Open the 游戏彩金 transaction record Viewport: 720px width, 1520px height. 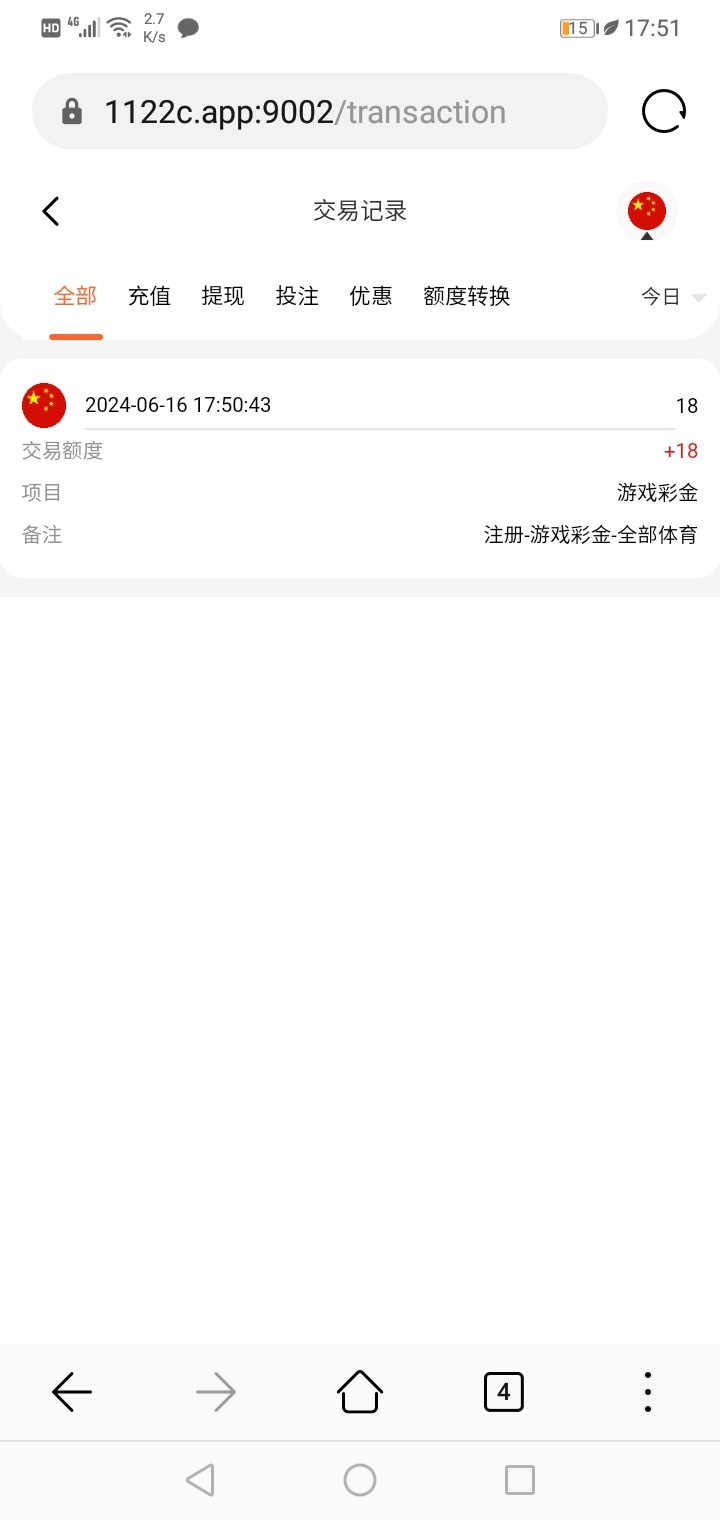(360, 468)
